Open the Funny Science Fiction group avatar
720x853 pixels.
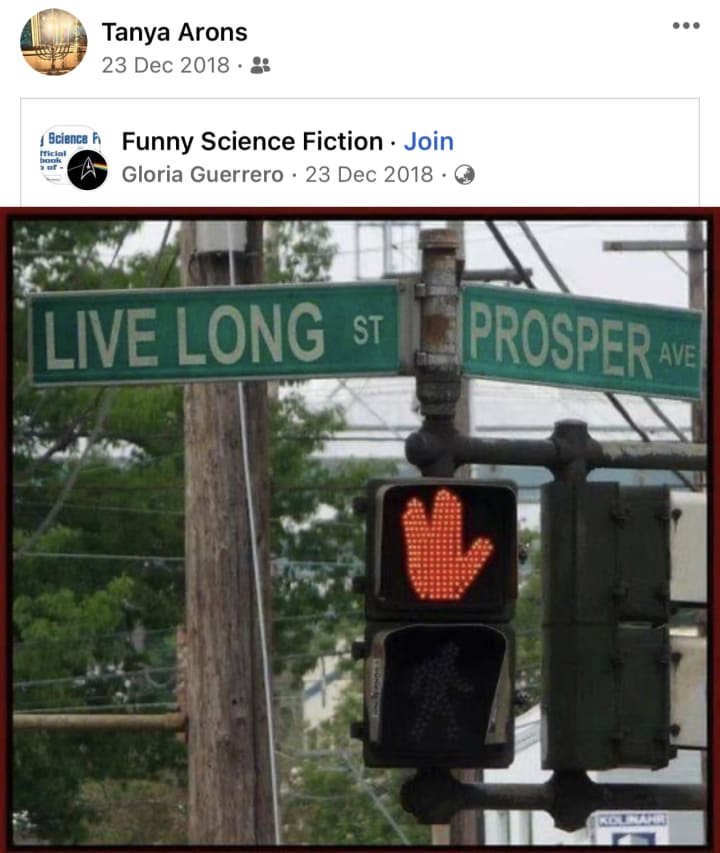73,158
